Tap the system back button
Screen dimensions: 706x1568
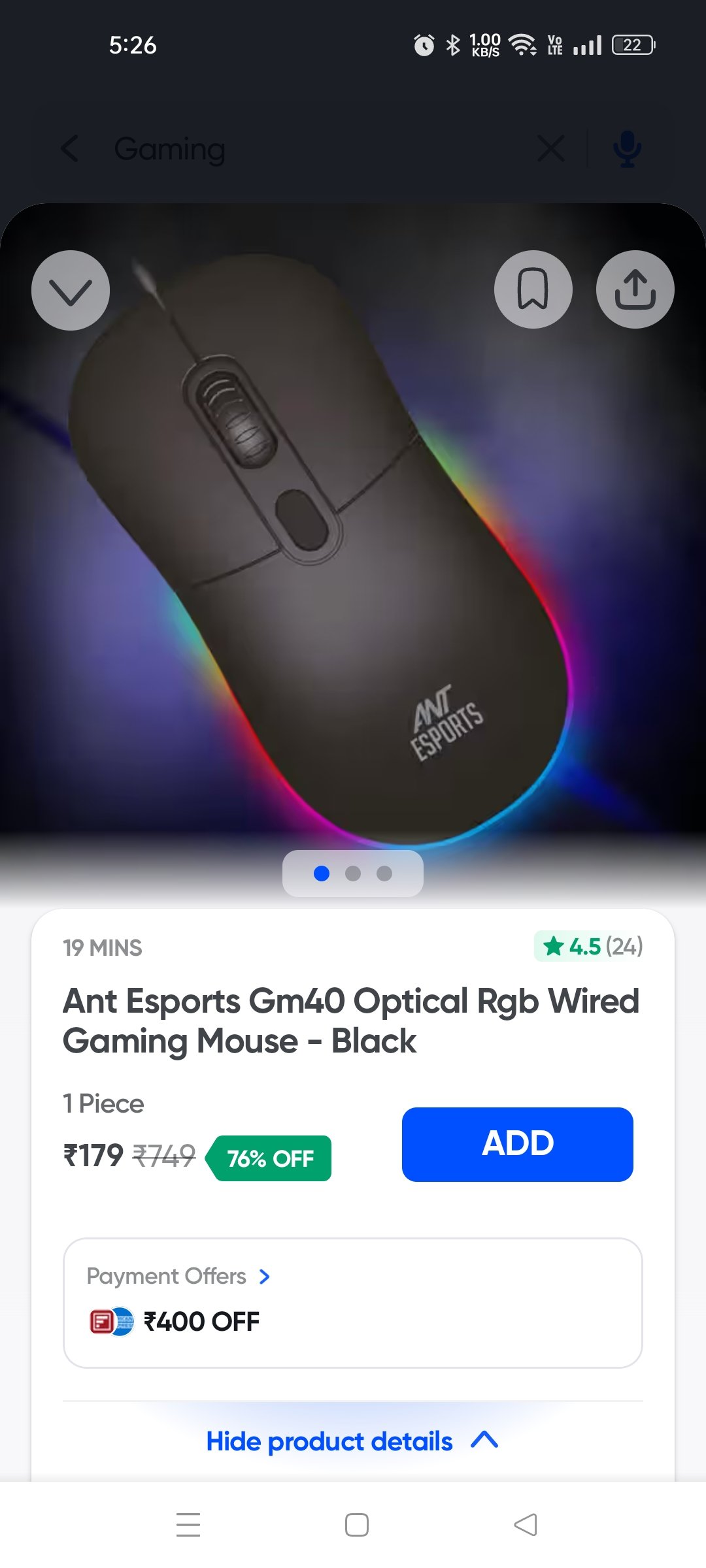tap(525, 1524)
